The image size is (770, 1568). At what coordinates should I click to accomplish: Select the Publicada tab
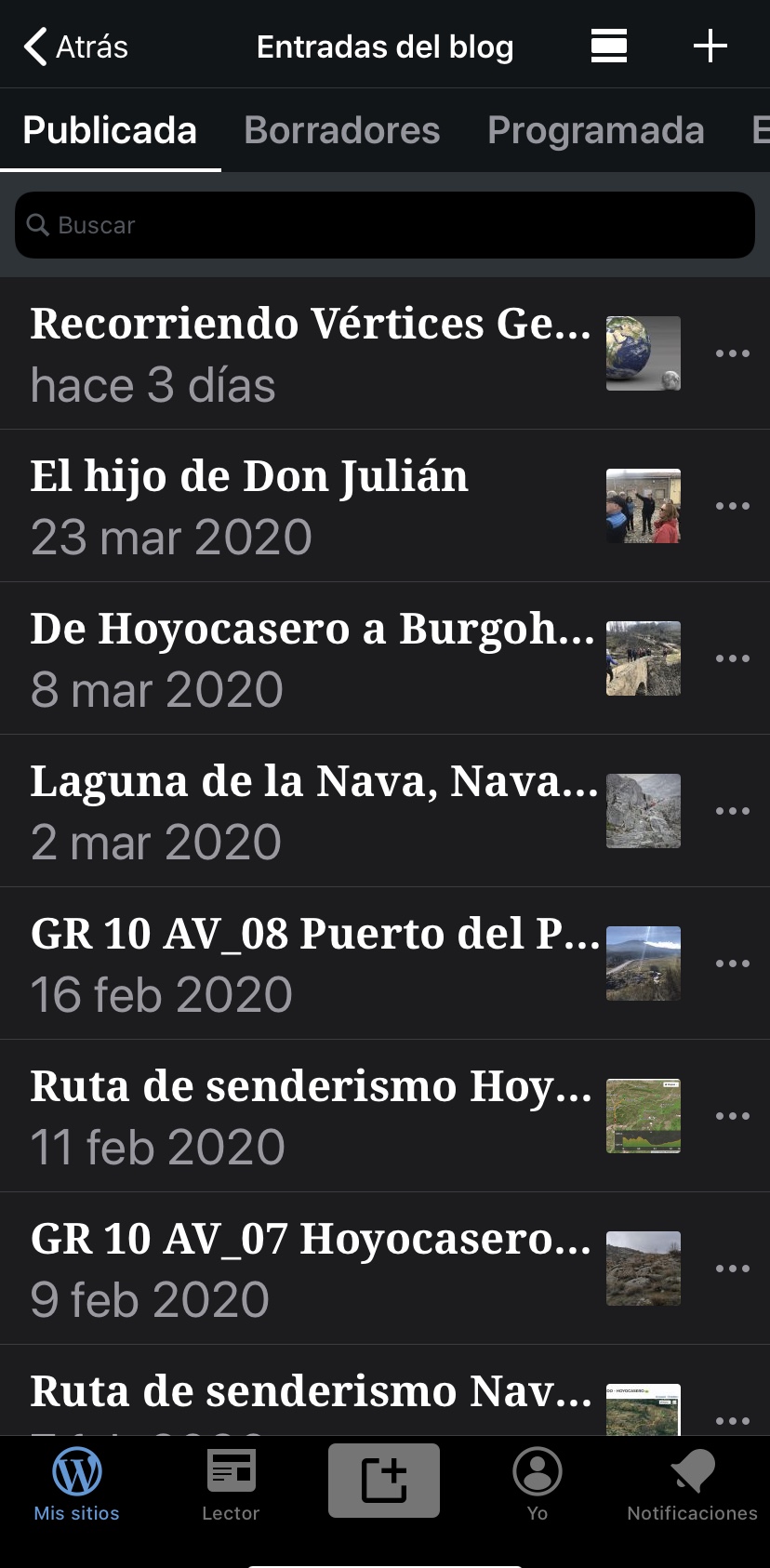tap(110, 130)
